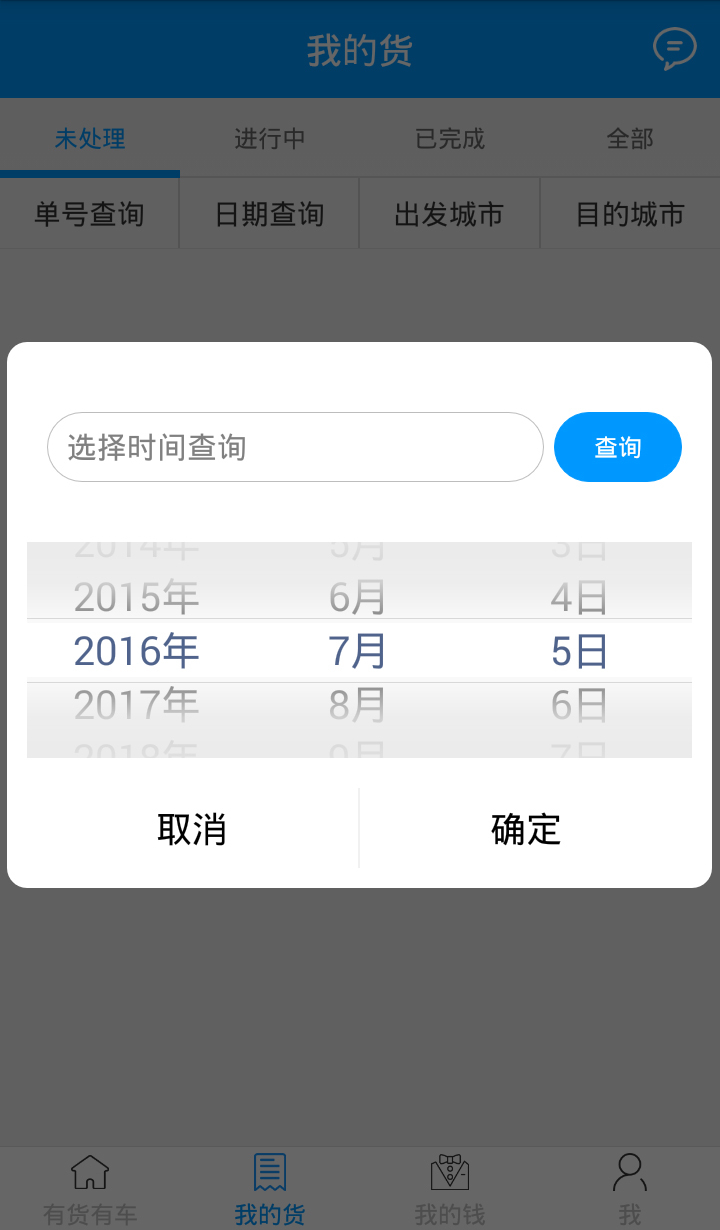Open 出发城市 filter
The width and height of the screenshot is (720, 1230).
tap(449, 214)
